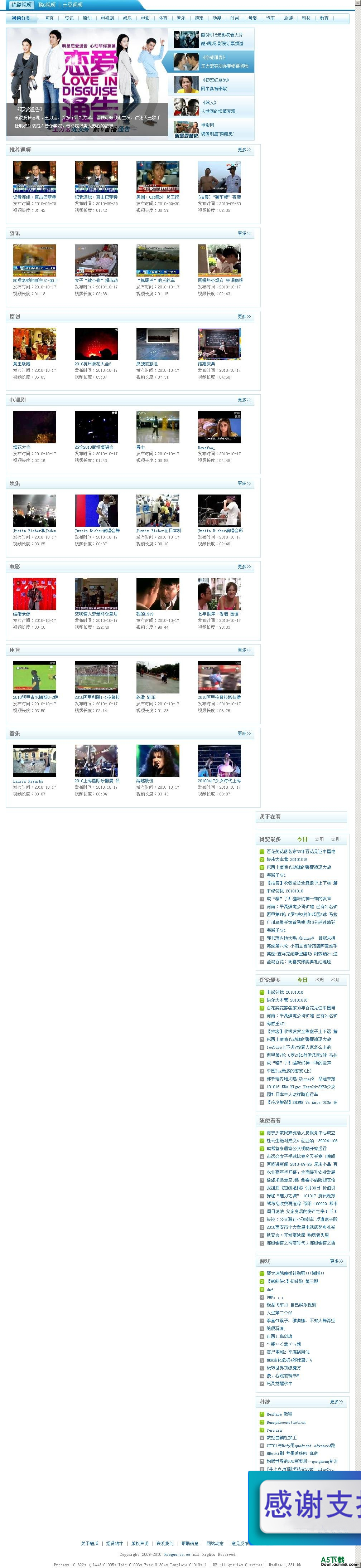Open 更多 in the 推荐视频 section
This screenshot has width=361, height=1568.
click(x=244, y=150)
